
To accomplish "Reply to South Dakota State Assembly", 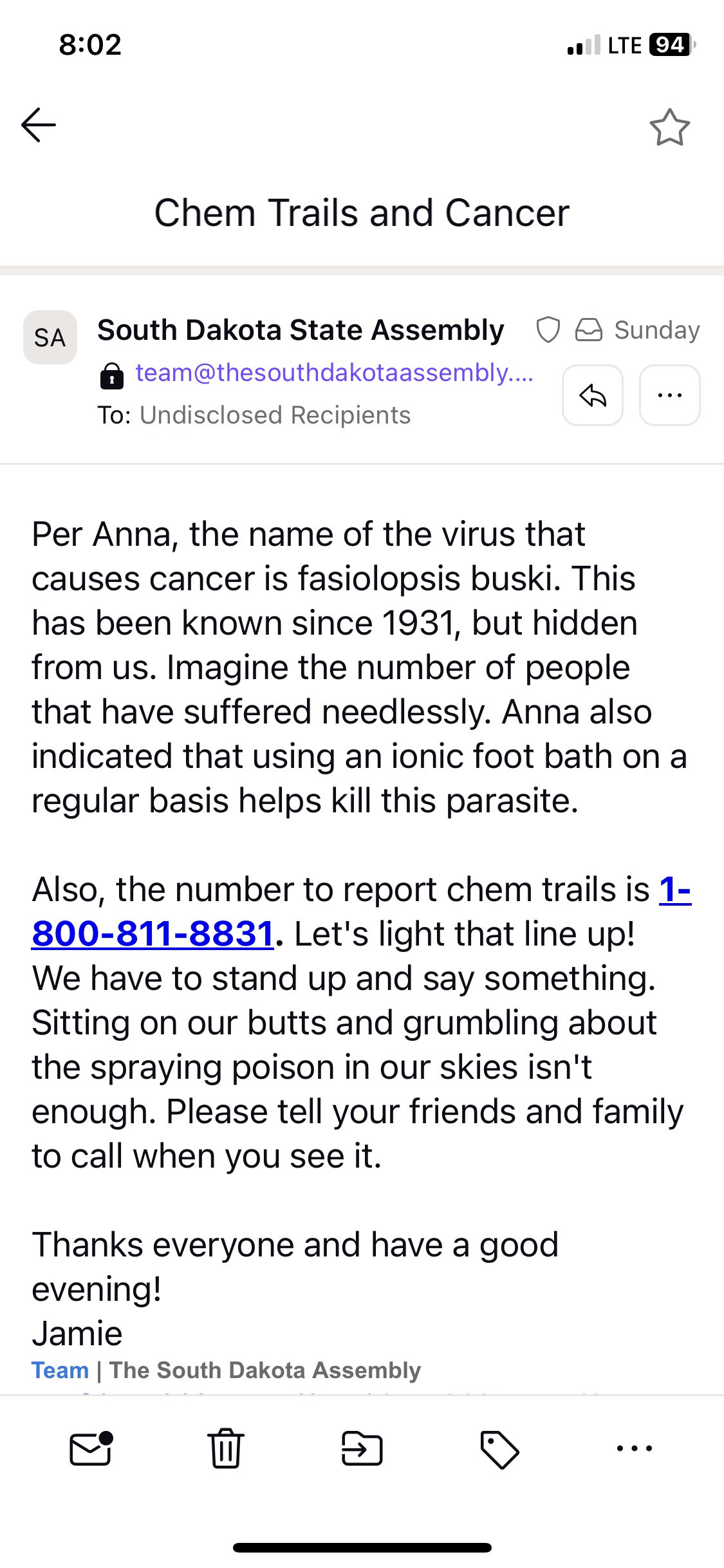I will 592,395.
